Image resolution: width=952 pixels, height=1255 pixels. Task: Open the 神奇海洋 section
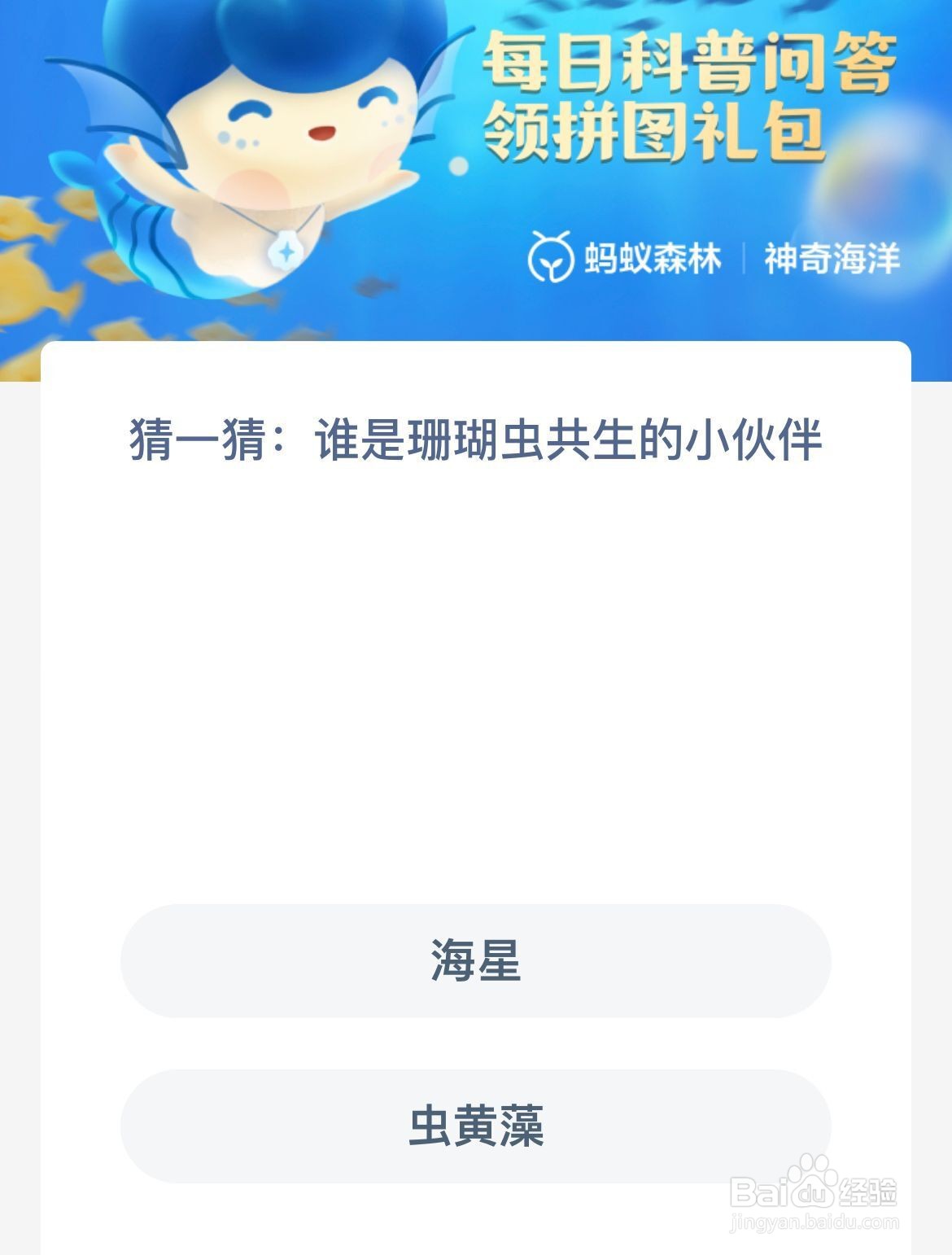pos(832,259)
